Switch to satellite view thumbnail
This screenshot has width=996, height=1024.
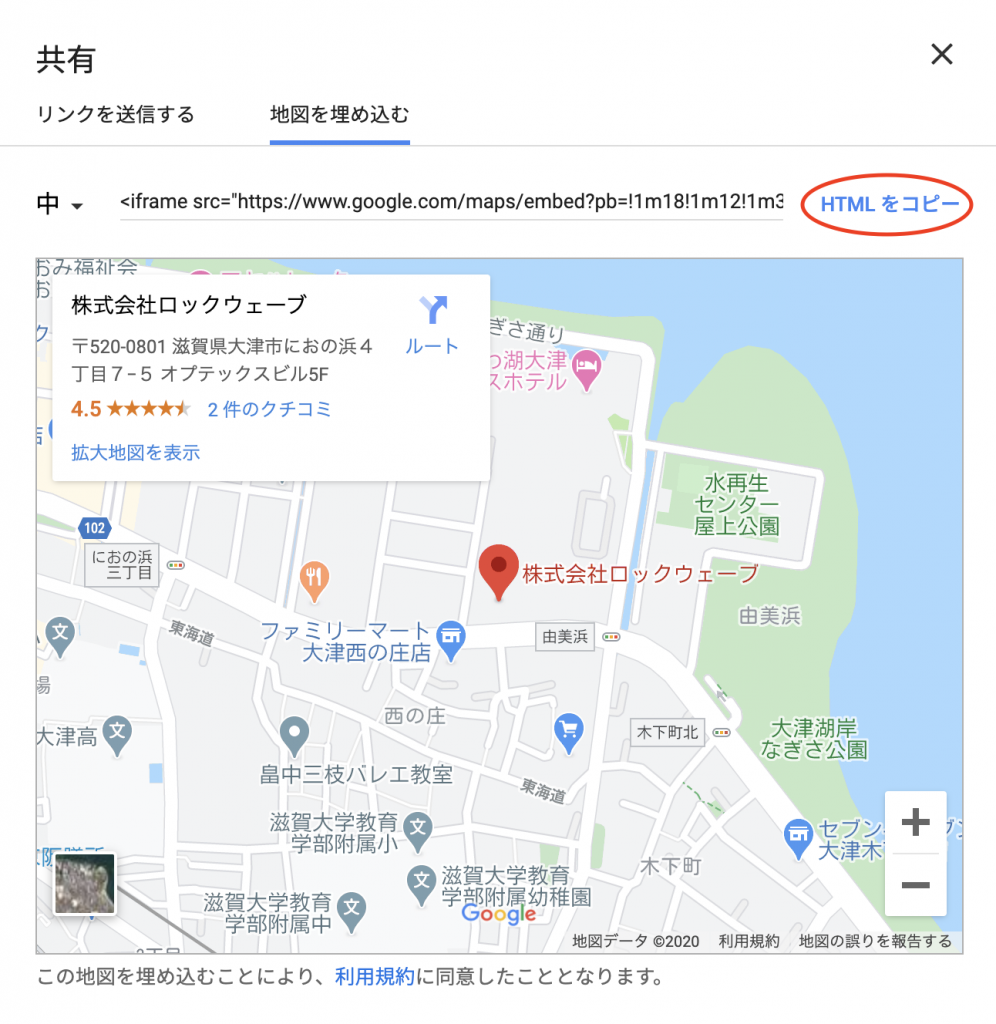click(x=85, y=883)
